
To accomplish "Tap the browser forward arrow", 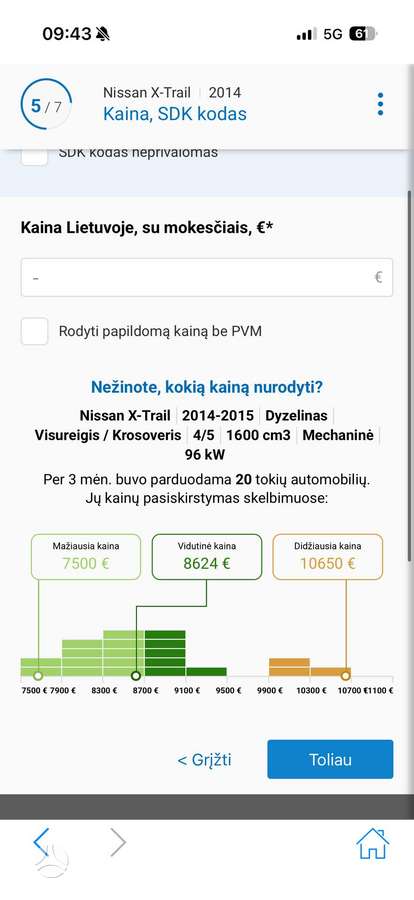I will click(x=118, y=842).
